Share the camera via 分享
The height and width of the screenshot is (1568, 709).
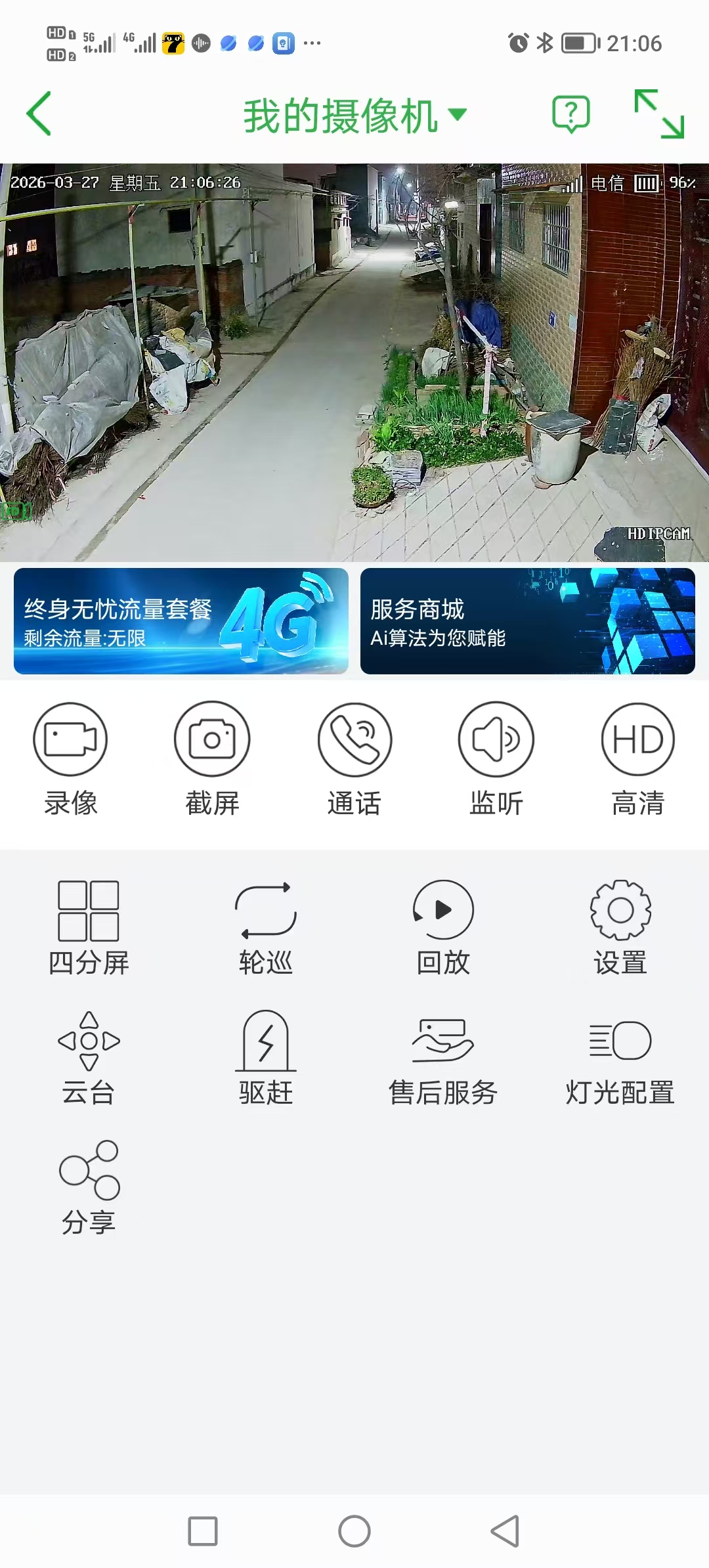(89, 1187)
